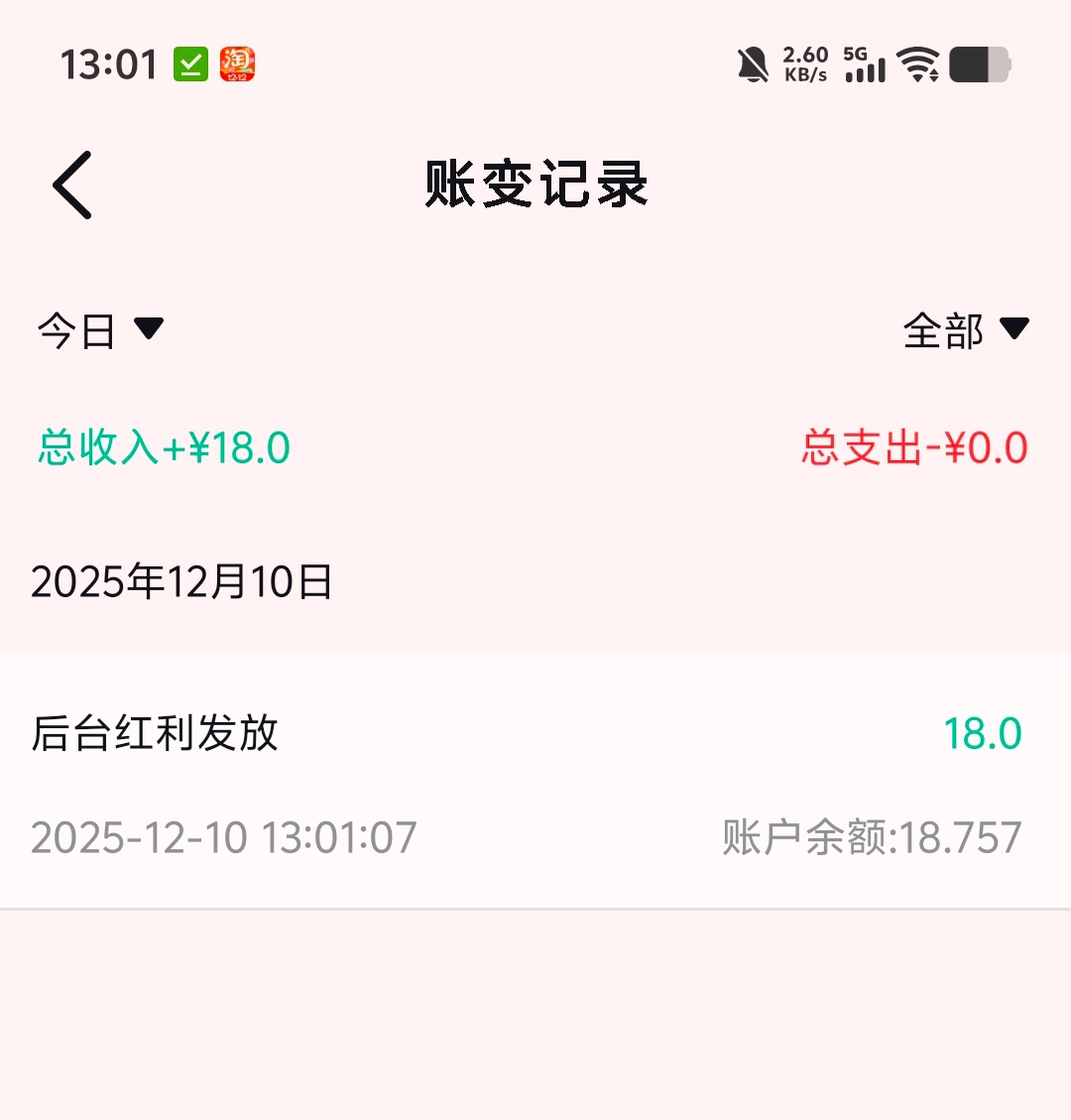Go back from 账变记录 page
Viewport: 1071px width, 1120px height.
[x=72, y=185]
